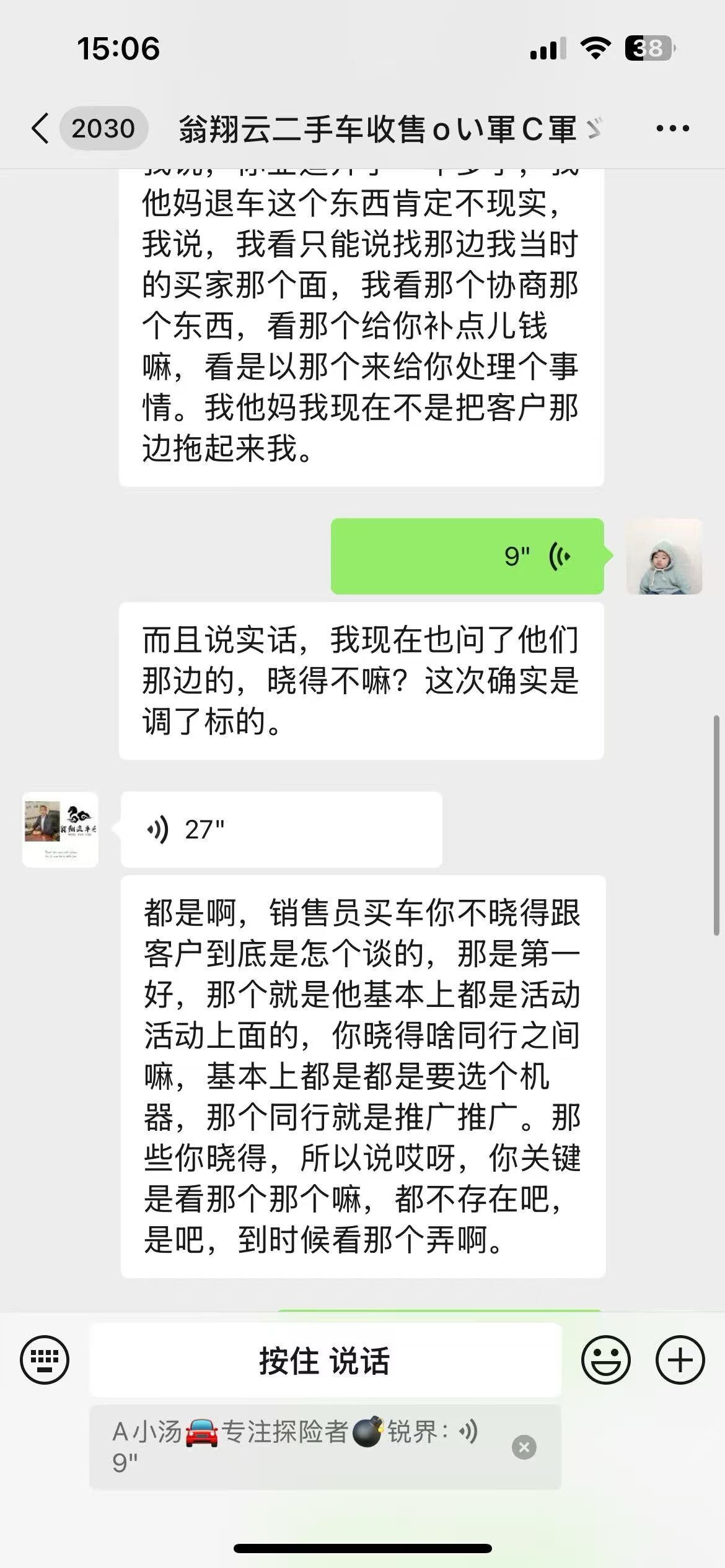Screen dimensions: 725x1568
Task: Open the emoji sticker panel
Action: point(605,1361)
